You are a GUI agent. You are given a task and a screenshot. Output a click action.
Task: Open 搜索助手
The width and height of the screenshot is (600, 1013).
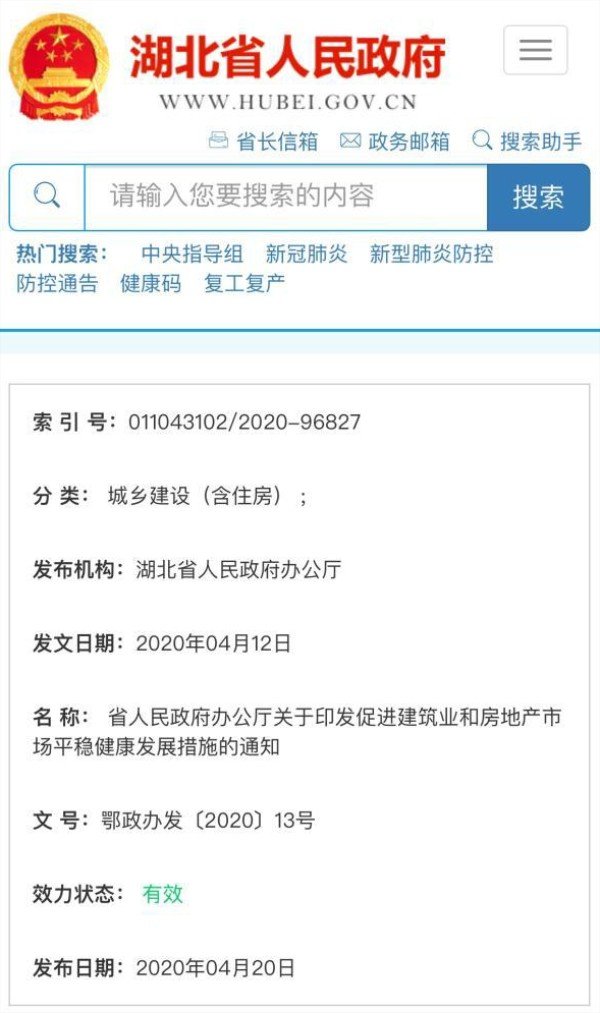click(527, 141)
